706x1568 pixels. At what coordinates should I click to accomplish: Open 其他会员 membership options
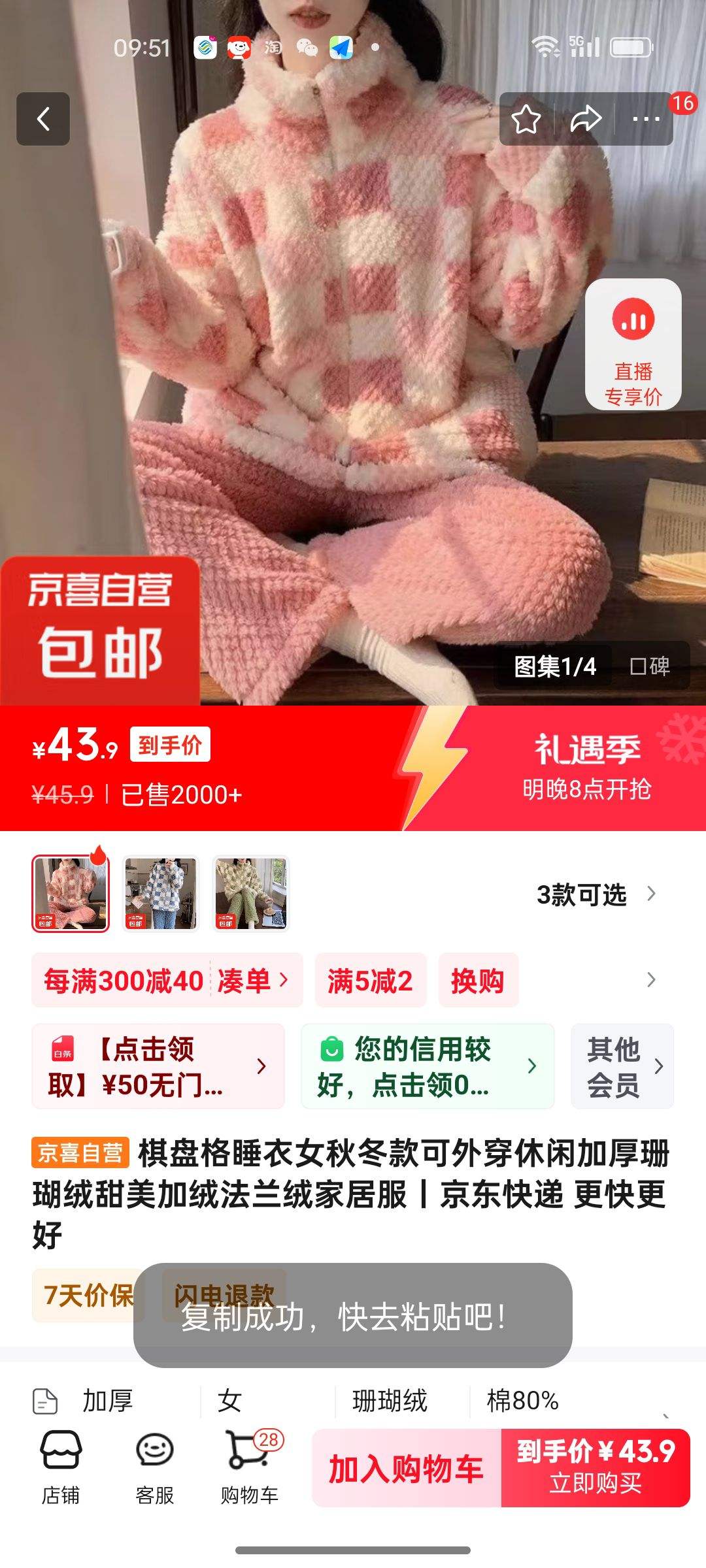point(620,1066)
